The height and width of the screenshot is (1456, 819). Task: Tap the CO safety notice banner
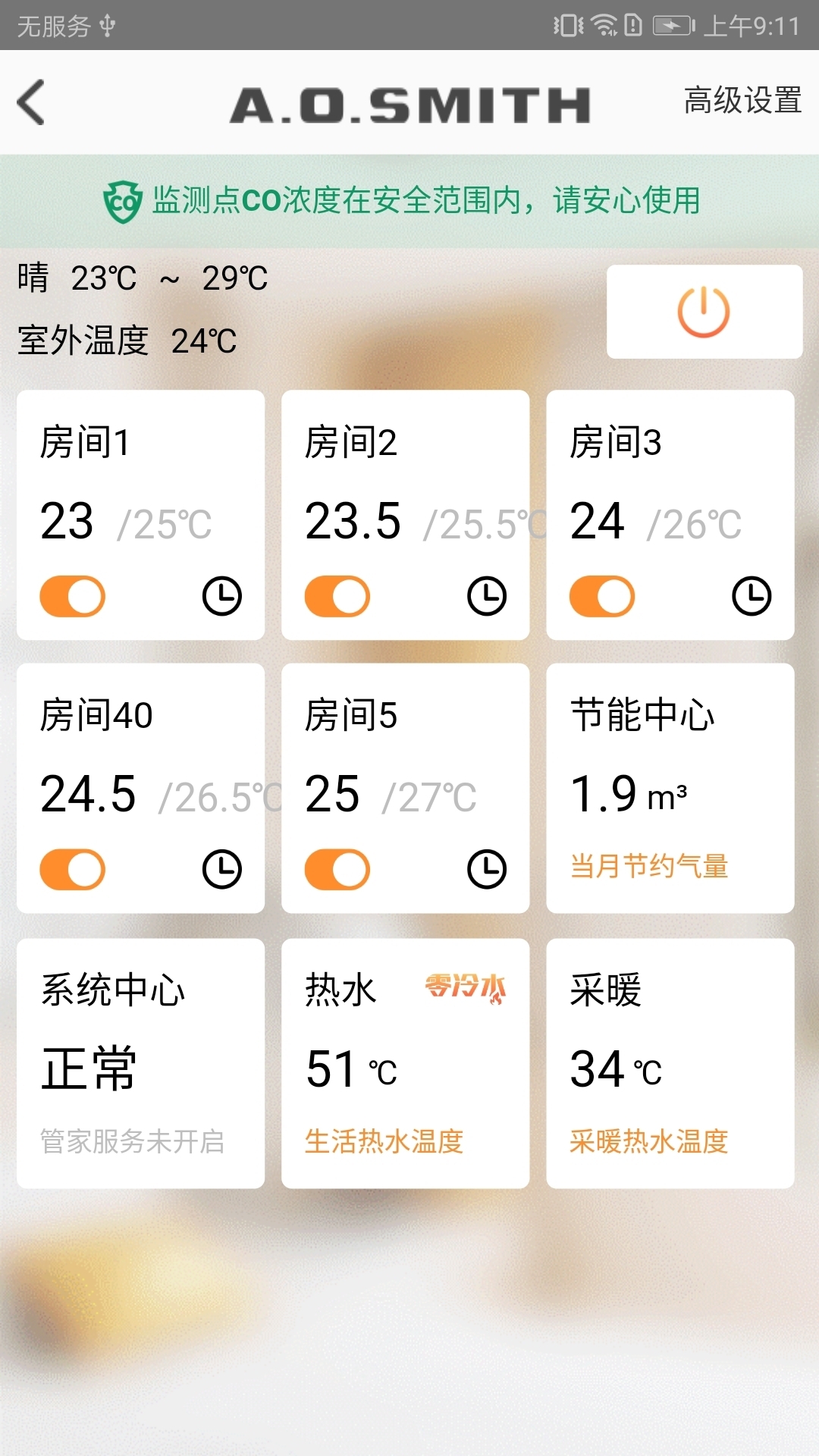pos(409,201)
